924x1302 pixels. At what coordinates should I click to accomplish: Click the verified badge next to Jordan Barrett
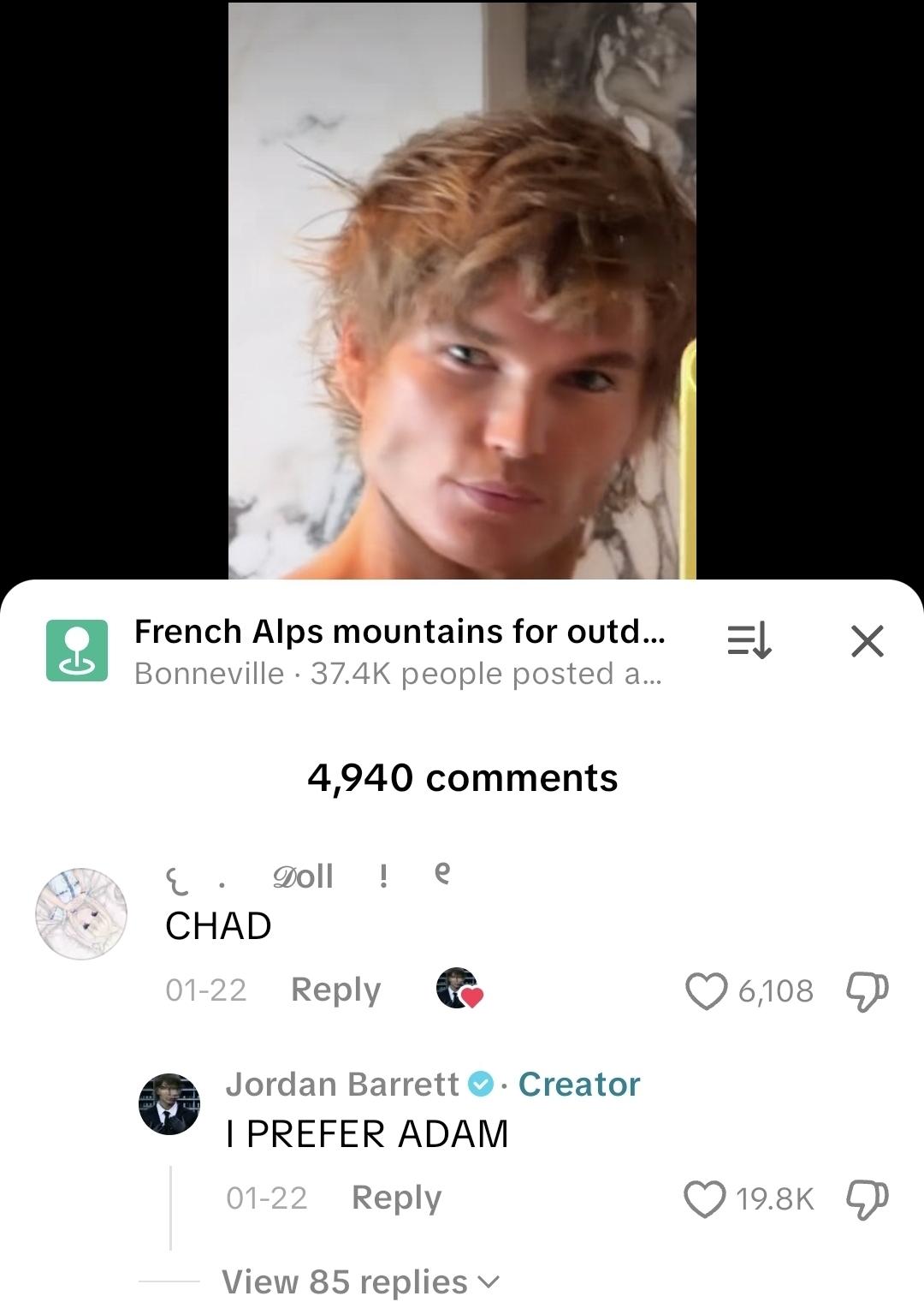[483, 1083]
